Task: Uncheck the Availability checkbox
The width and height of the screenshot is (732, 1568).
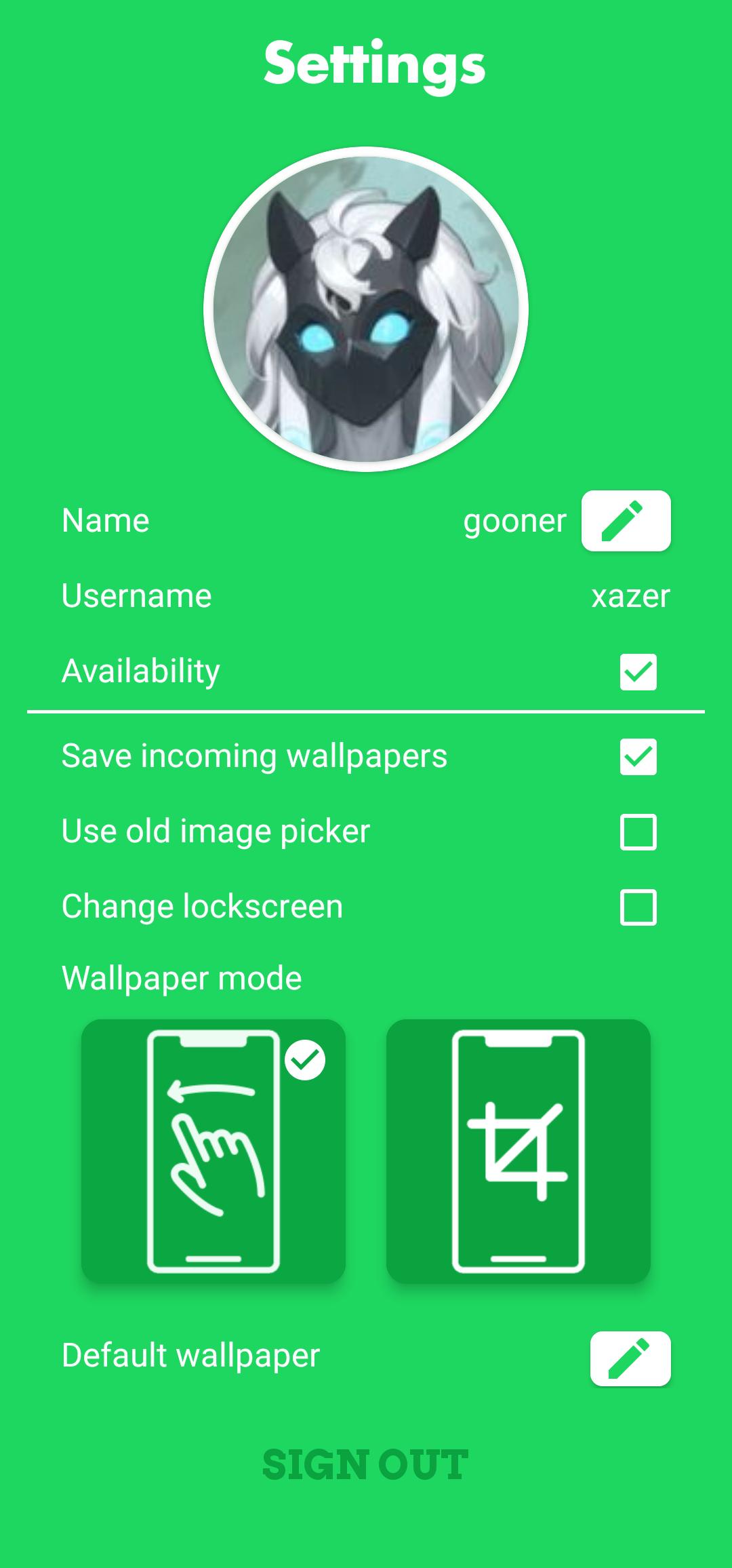Action: (638, 672)
